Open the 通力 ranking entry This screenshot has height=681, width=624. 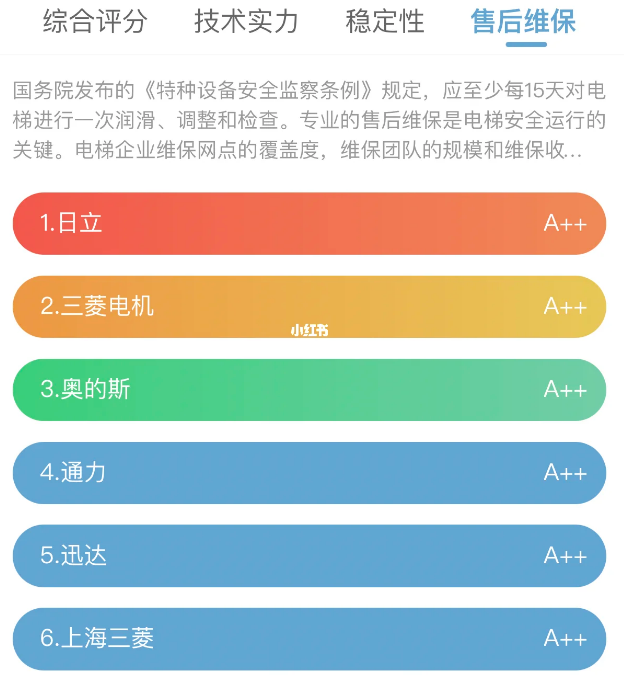309,472
